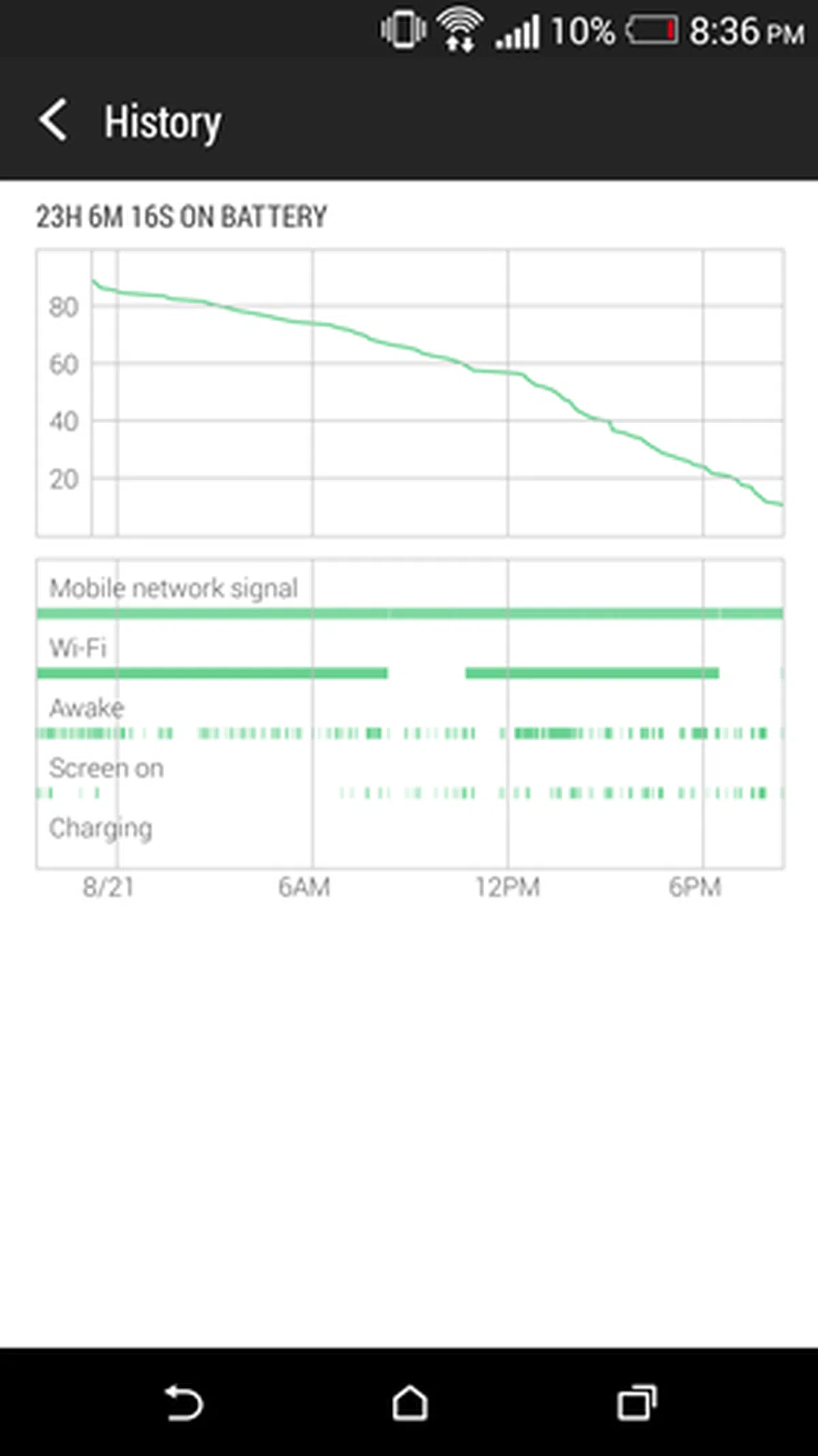The height and width of the screenshot is (1456, 818).
Task: Go to the home screen
Action: point(410,1403)
